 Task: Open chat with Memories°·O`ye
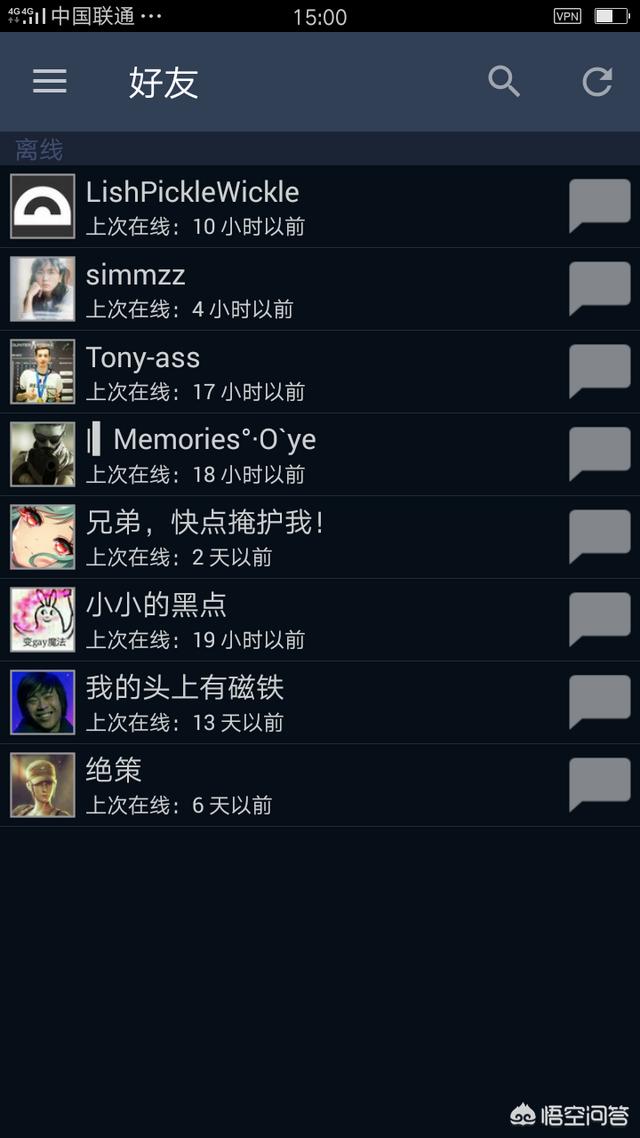599,454
